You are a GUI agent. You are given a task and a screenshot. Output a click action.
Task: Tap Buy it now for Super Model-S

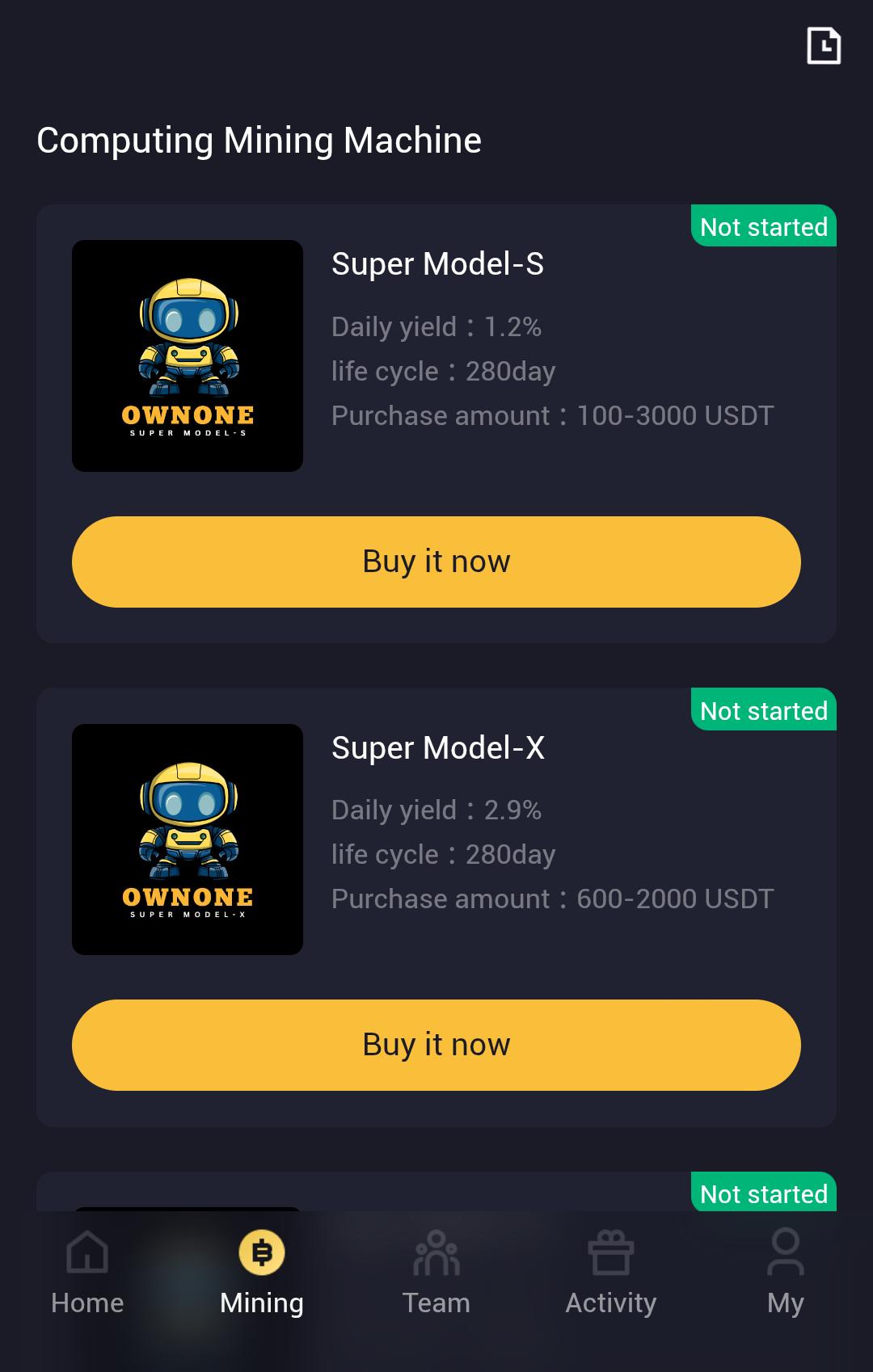[436, 561]
